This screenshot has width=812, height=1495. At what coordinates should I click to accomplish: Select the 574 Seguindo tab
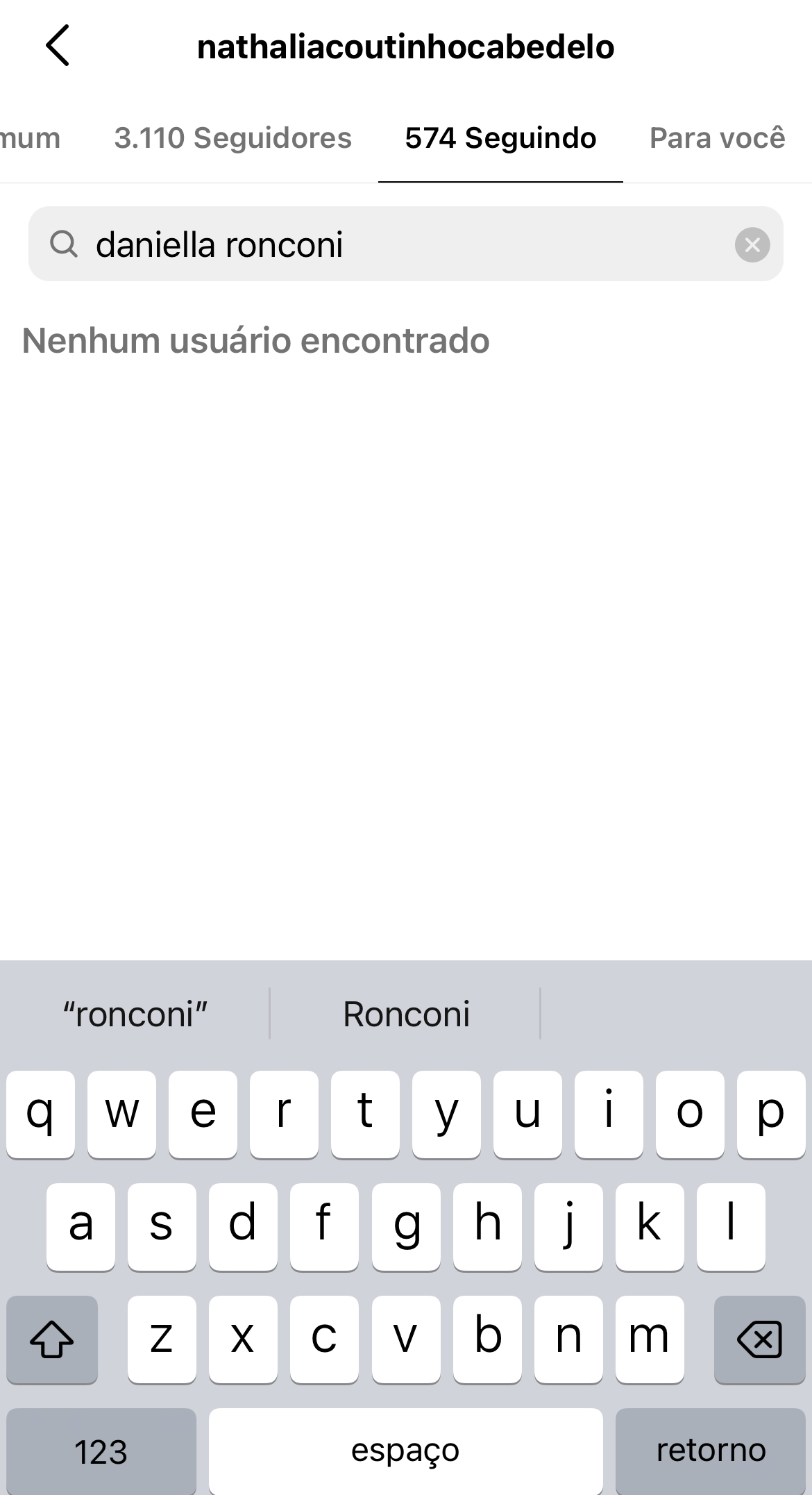coord(500,137)
